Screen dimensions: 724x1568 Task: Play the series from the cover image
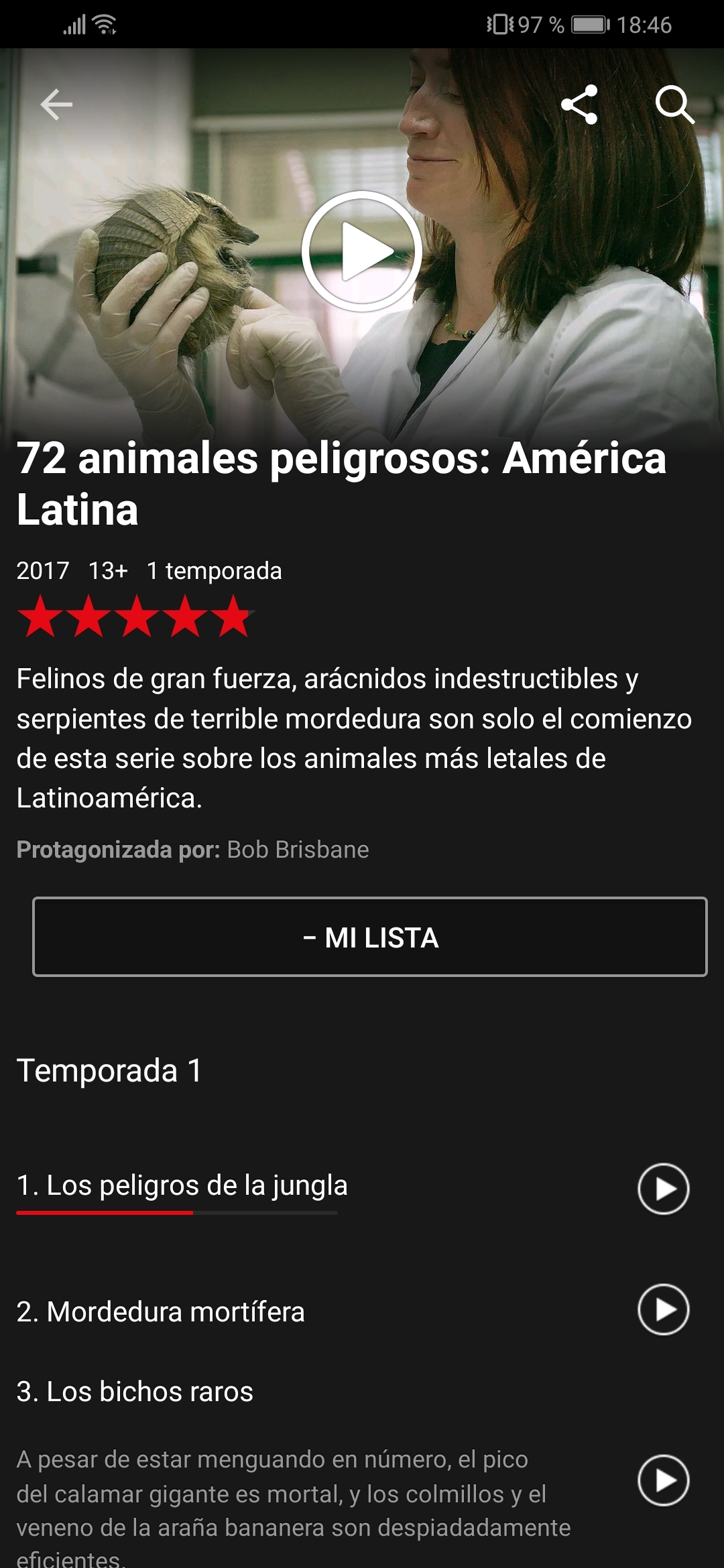(362, 252)
